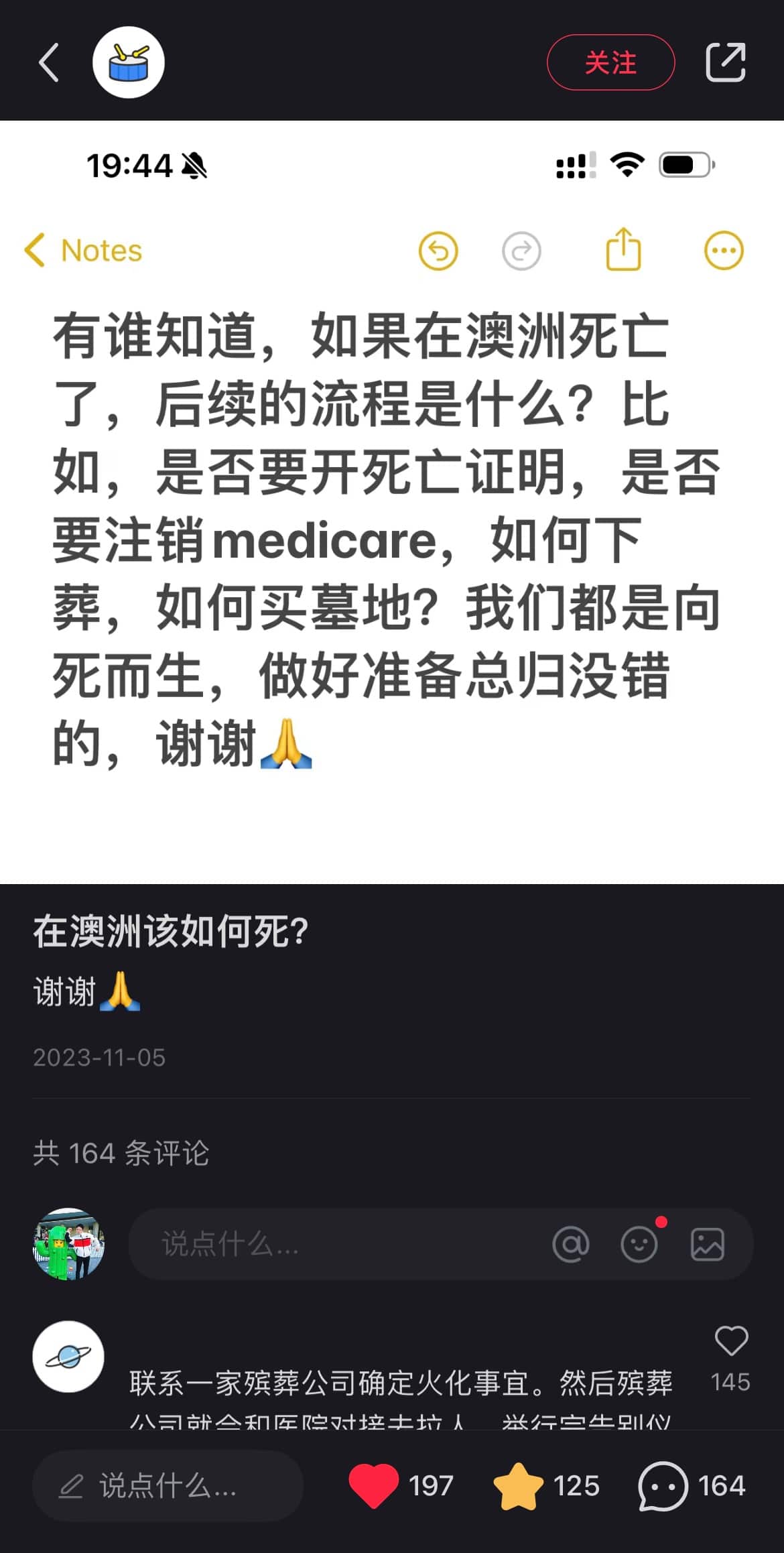Open the emoji picker in comment box

639,1244
